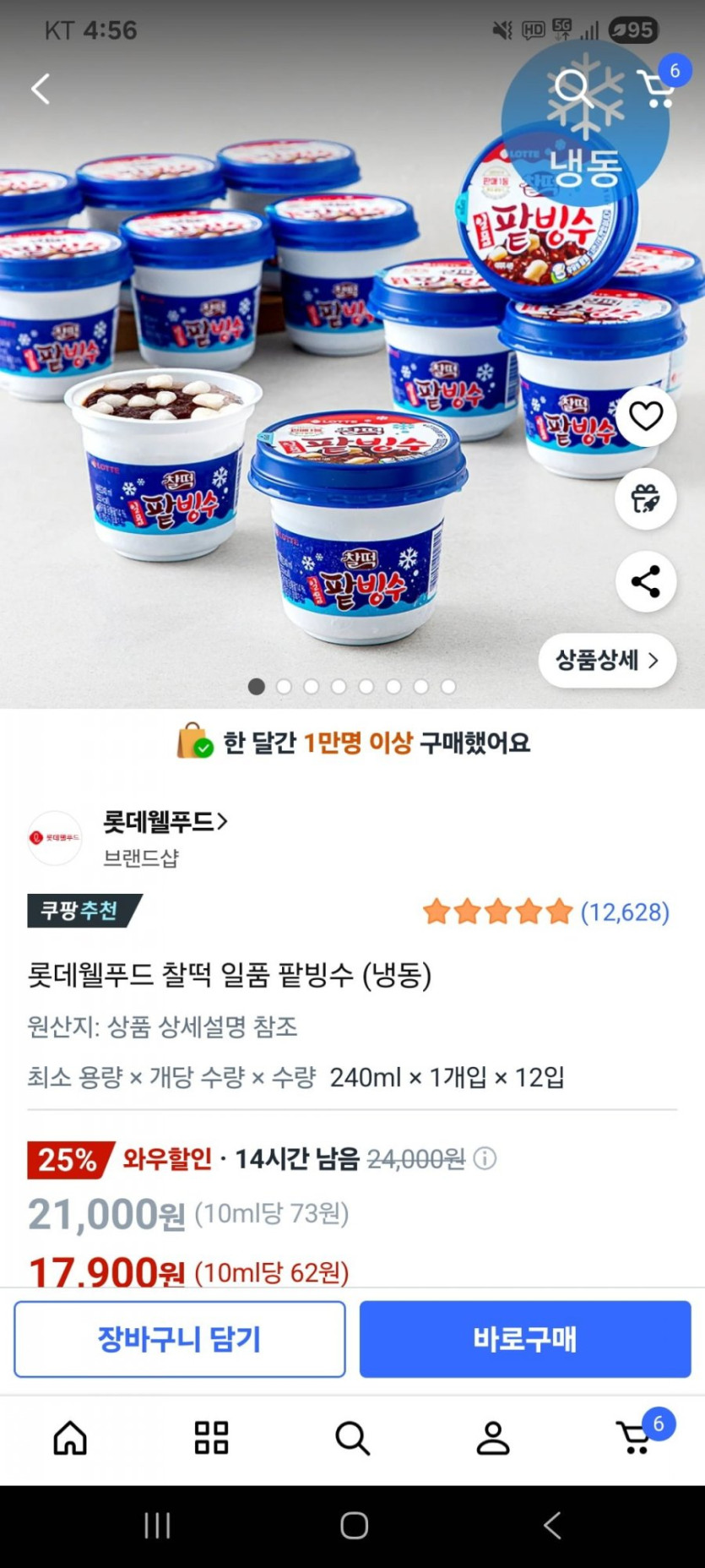Open the cart icon in the top bar
Screen dimensions: 705x1568
pyautogui.click(x=656, y=88)
